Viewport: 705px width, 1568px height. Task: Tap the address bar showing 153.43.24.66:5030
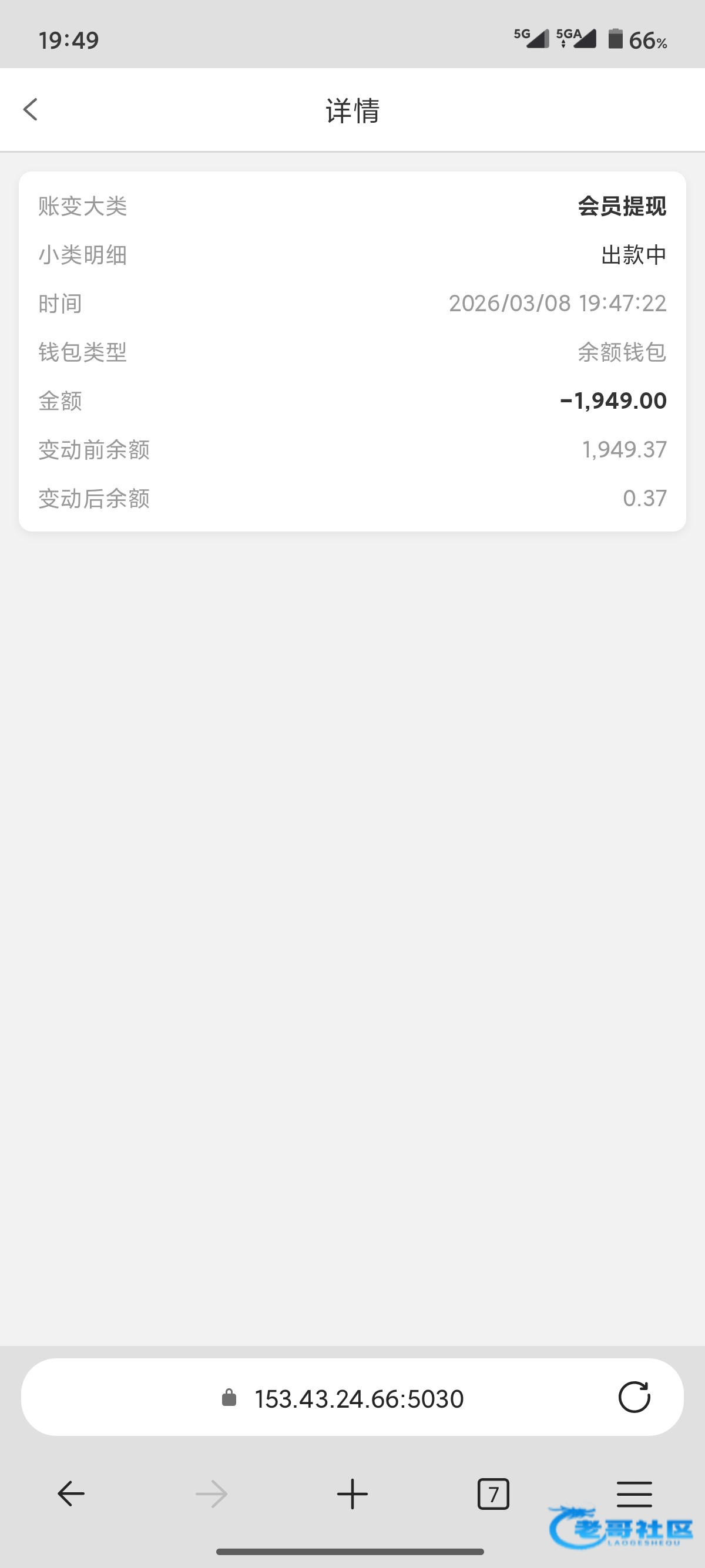pyautogui.click(x=358, y=1399)
